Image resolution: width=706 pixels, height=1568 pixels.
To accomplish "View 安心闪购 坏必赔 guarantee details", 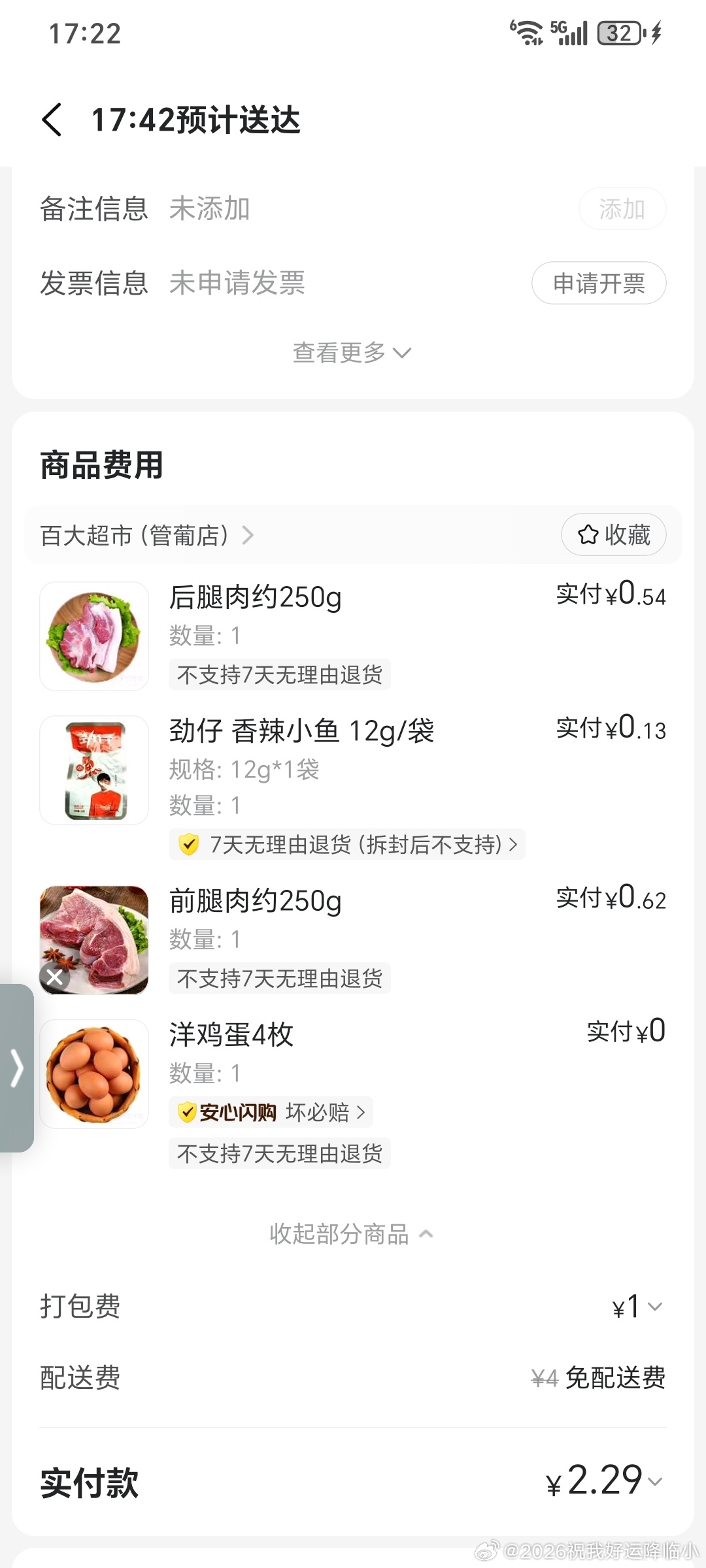I will point(271,1112).
